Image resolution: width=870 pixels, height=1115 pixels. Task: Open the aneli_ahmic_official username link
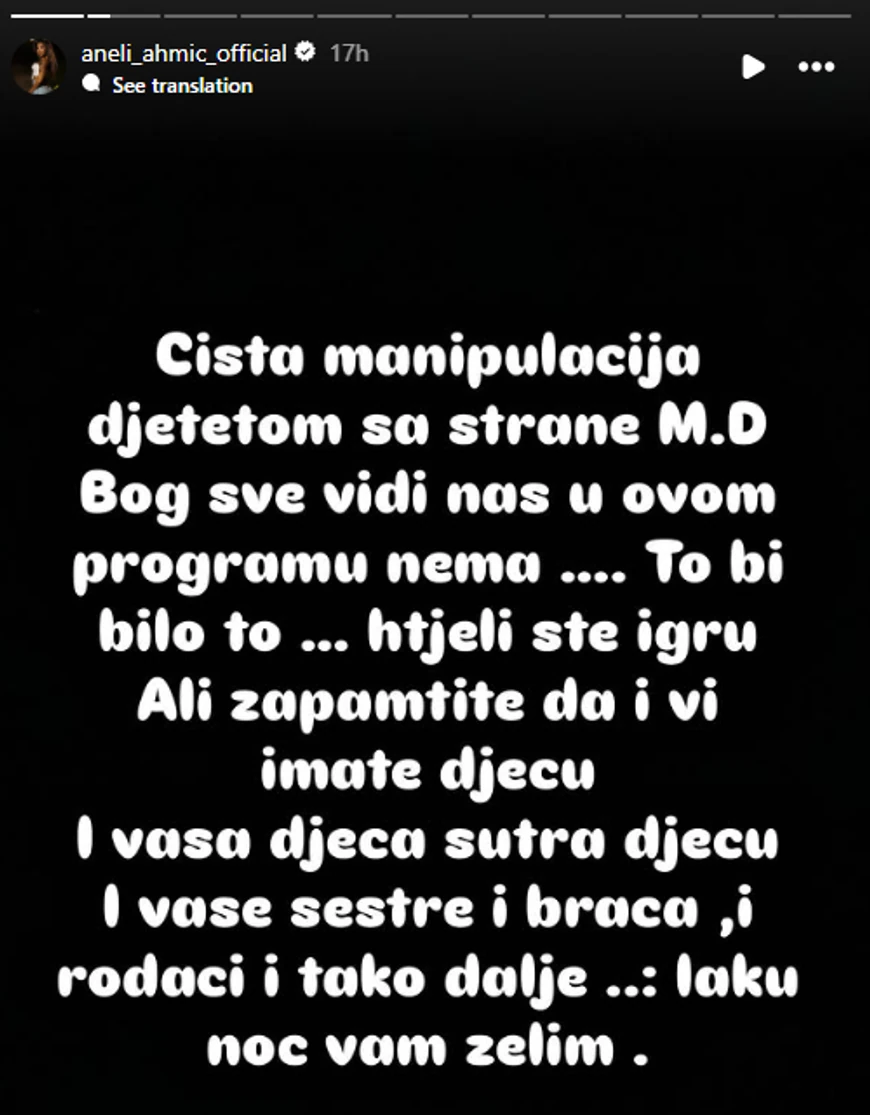pyautogui.click(x=184, y=53)
